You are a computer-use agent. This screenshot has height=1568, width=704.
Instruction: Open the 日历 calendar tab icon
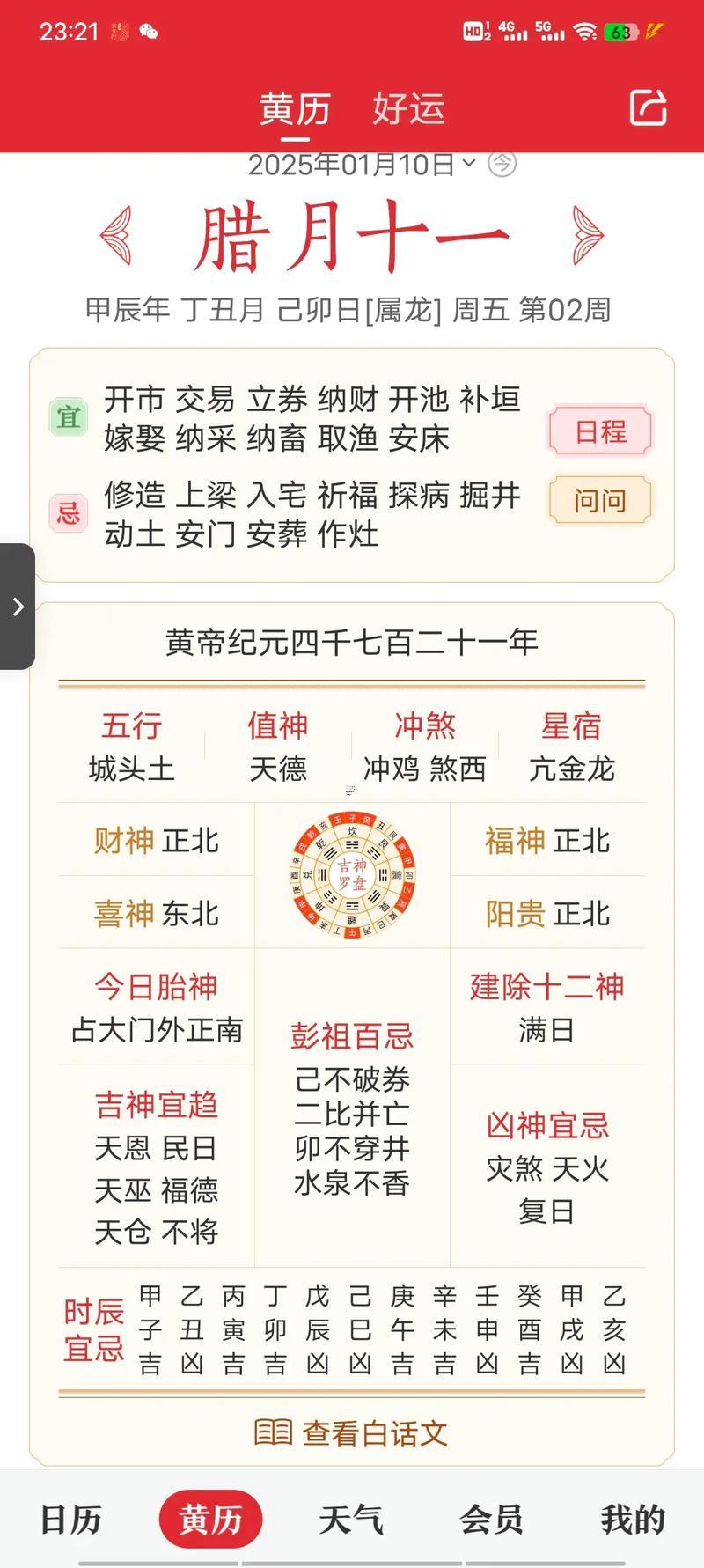click(x=70, y=1519)
